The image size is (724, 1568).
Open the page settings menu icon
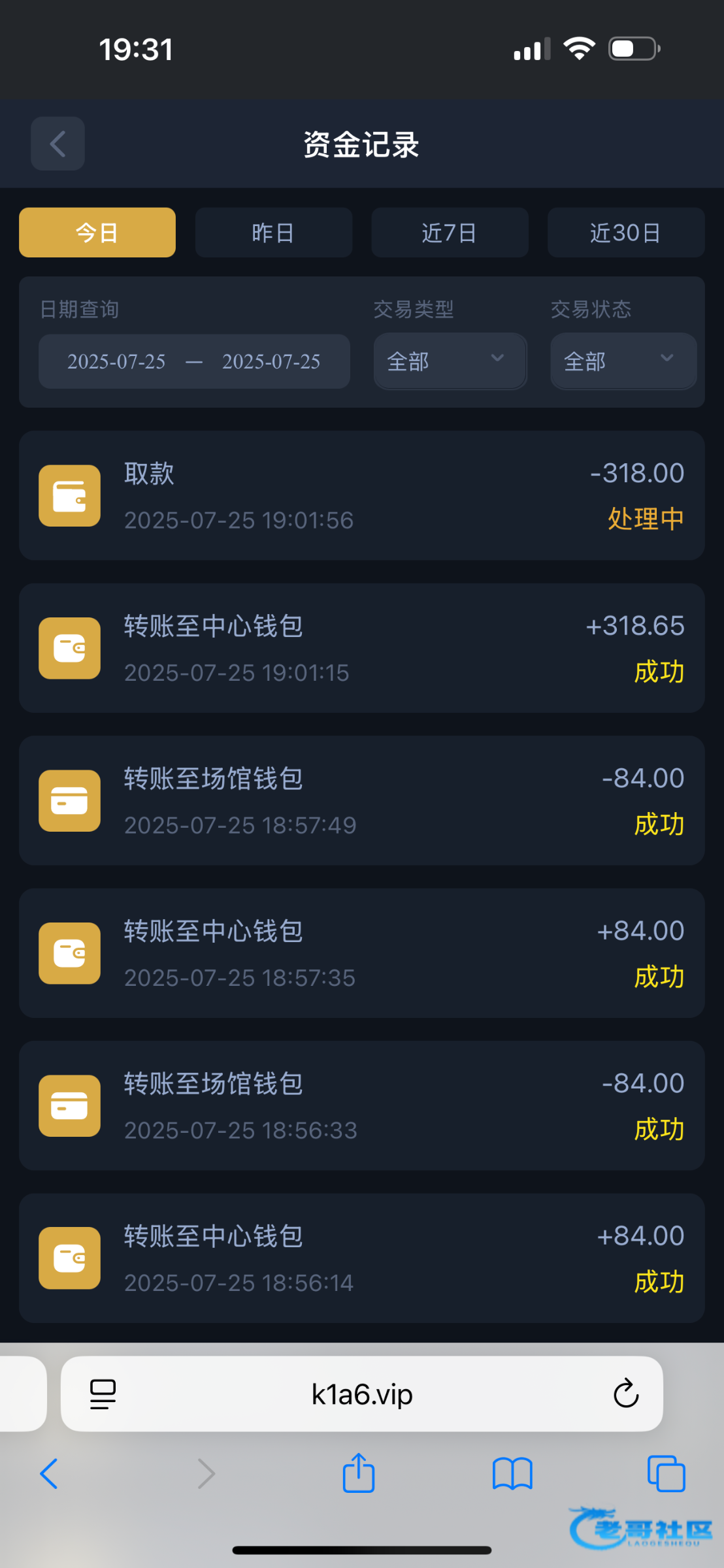[103, 1394]
